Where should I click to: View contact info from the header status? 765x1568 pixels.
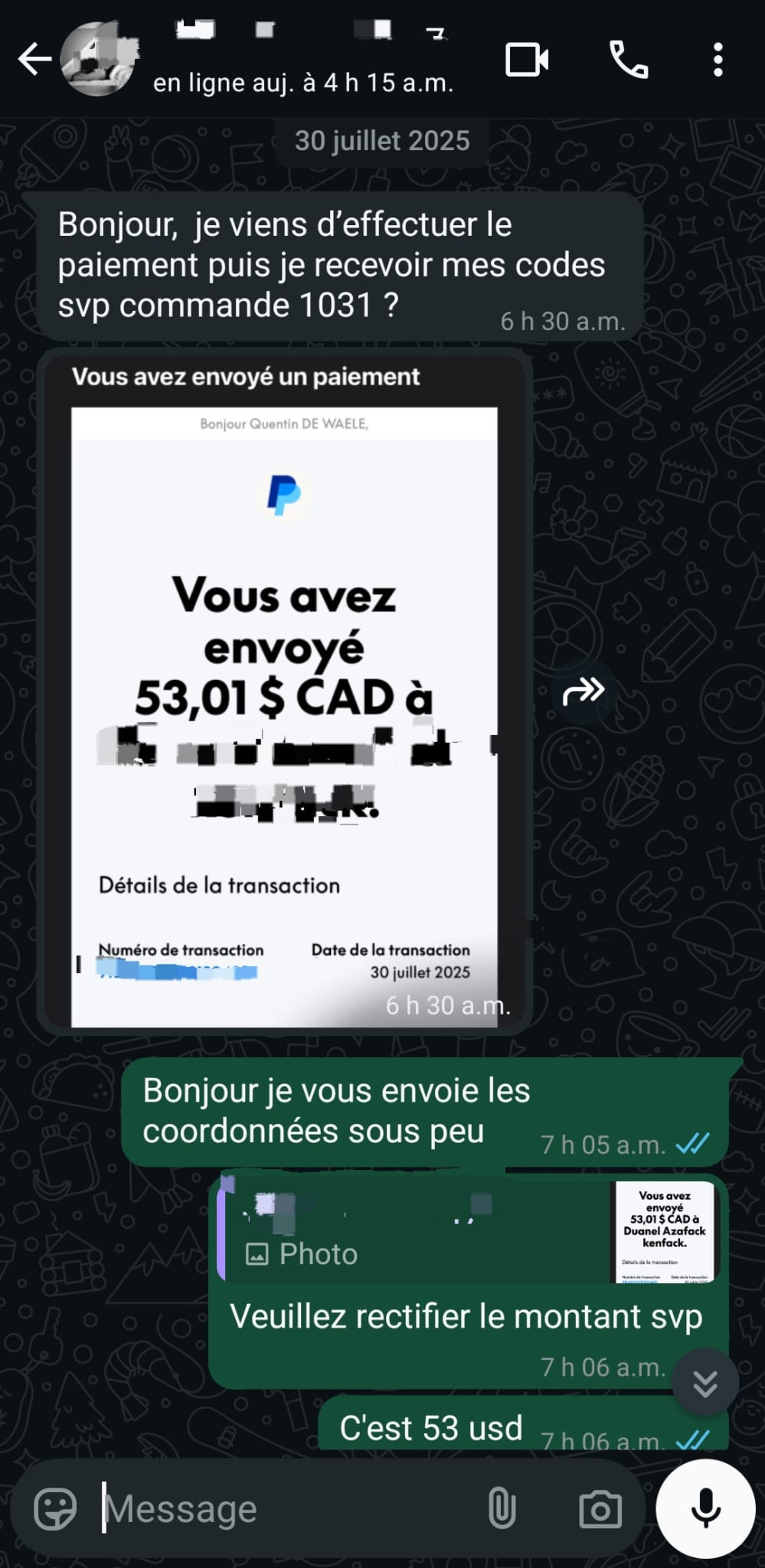pos(303,83)
